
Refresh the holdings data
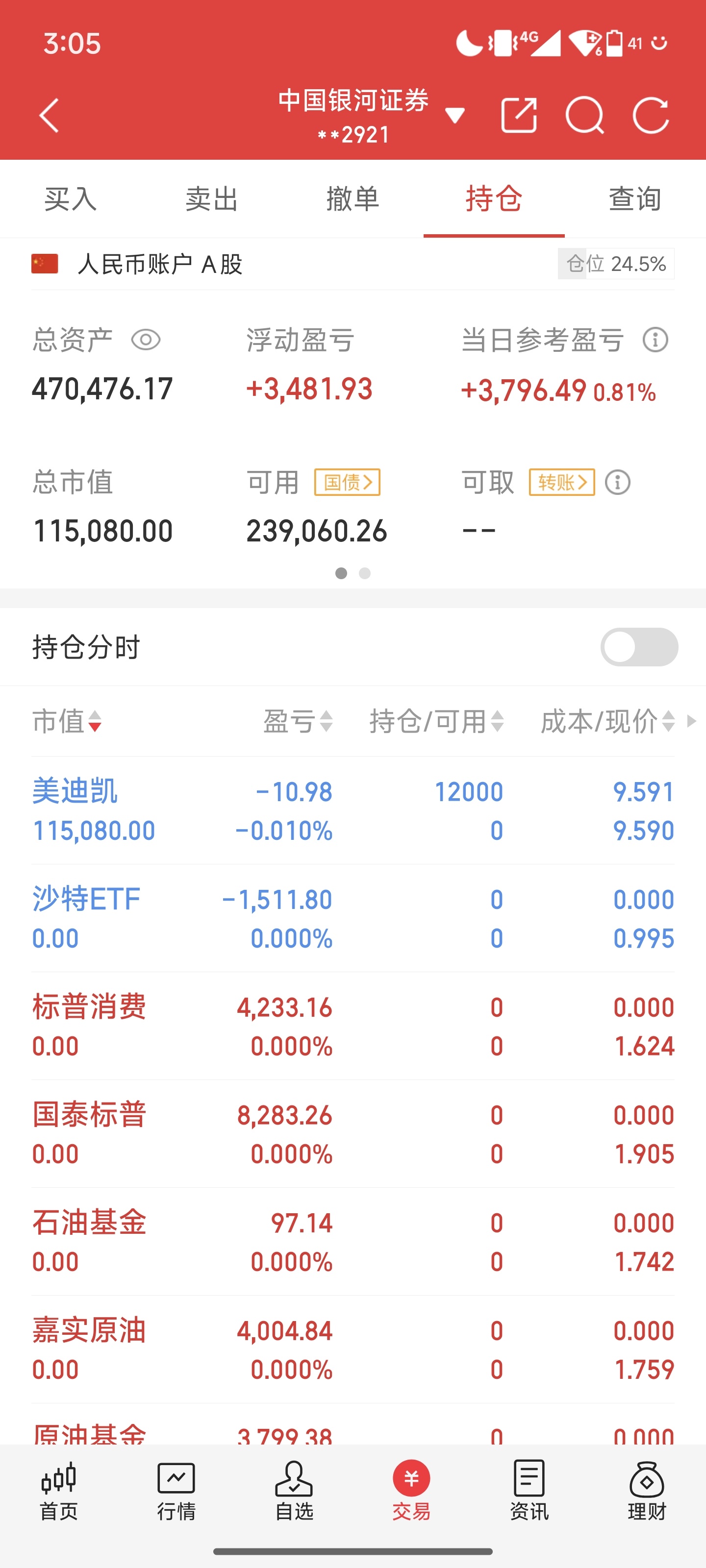tap(651, 115)
